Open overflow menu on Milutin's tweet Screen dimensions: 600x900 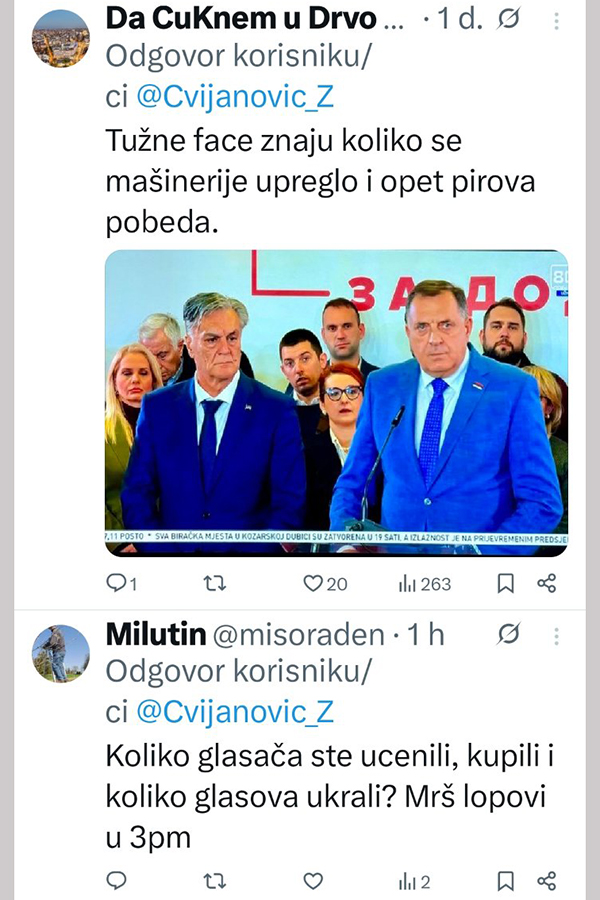pyautogui.click(x=557, y=635)
